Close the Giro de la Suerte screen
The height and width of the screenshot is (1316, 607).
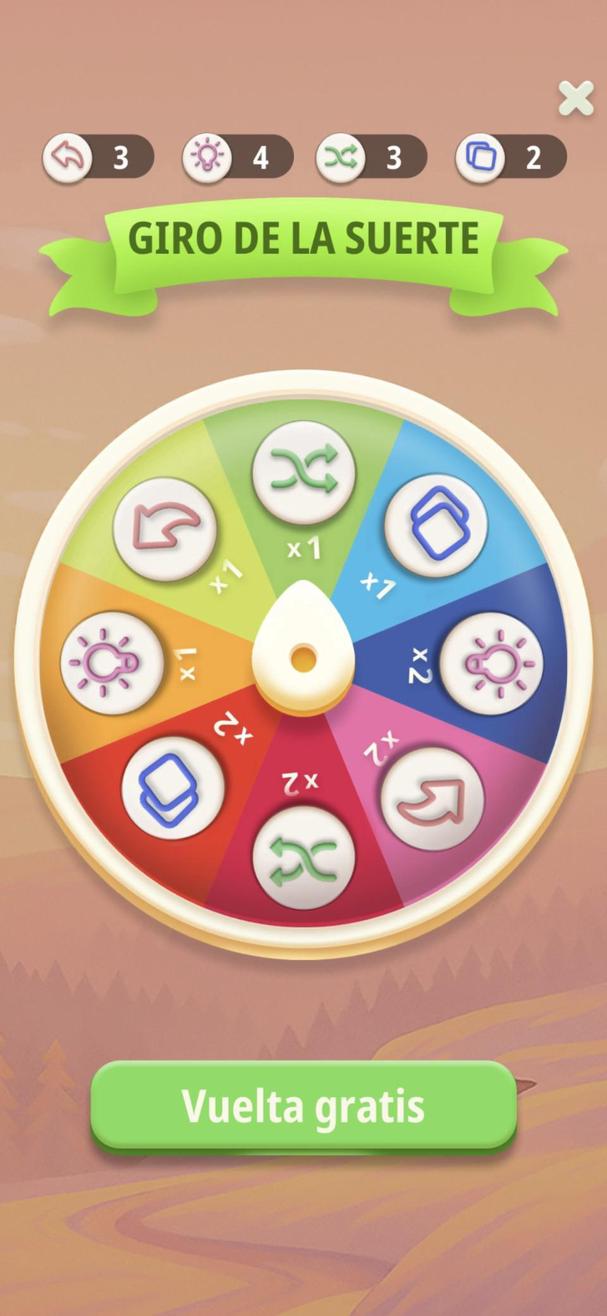click(x=576, y=98)
